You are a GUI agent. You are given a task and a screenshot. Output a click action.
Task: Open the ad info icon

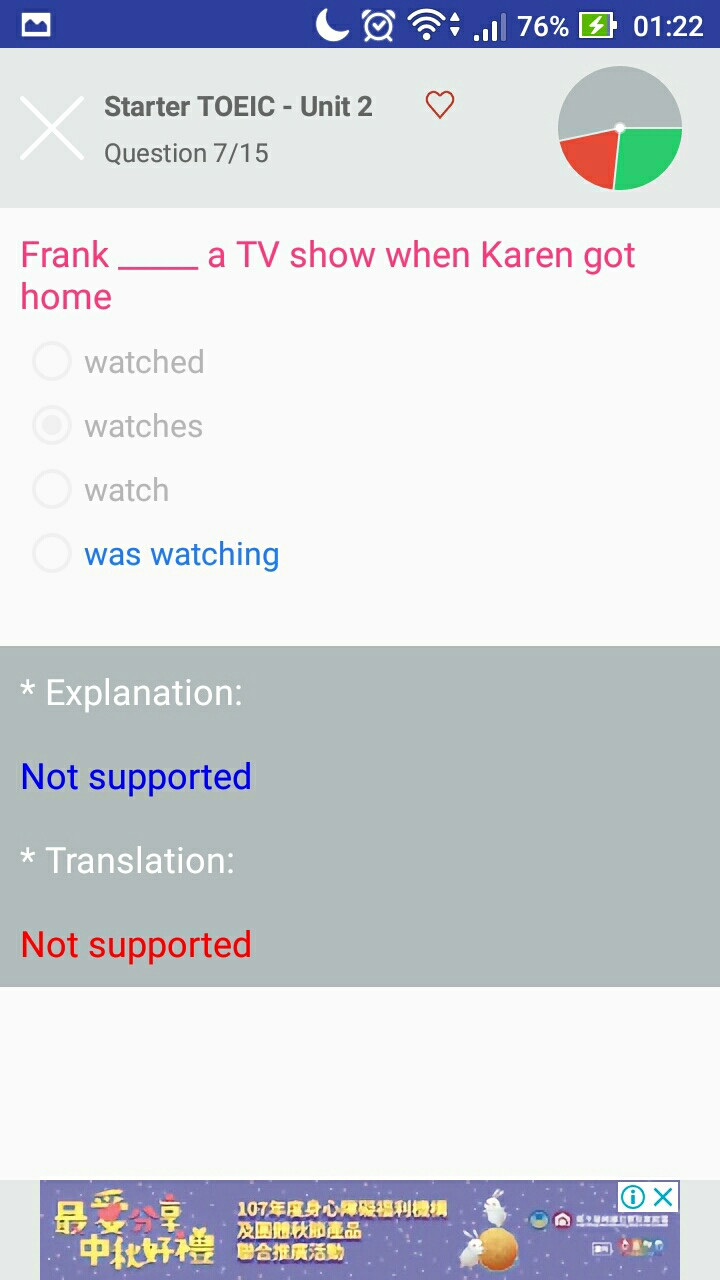pyautogui.click(x=633, y=1196)
